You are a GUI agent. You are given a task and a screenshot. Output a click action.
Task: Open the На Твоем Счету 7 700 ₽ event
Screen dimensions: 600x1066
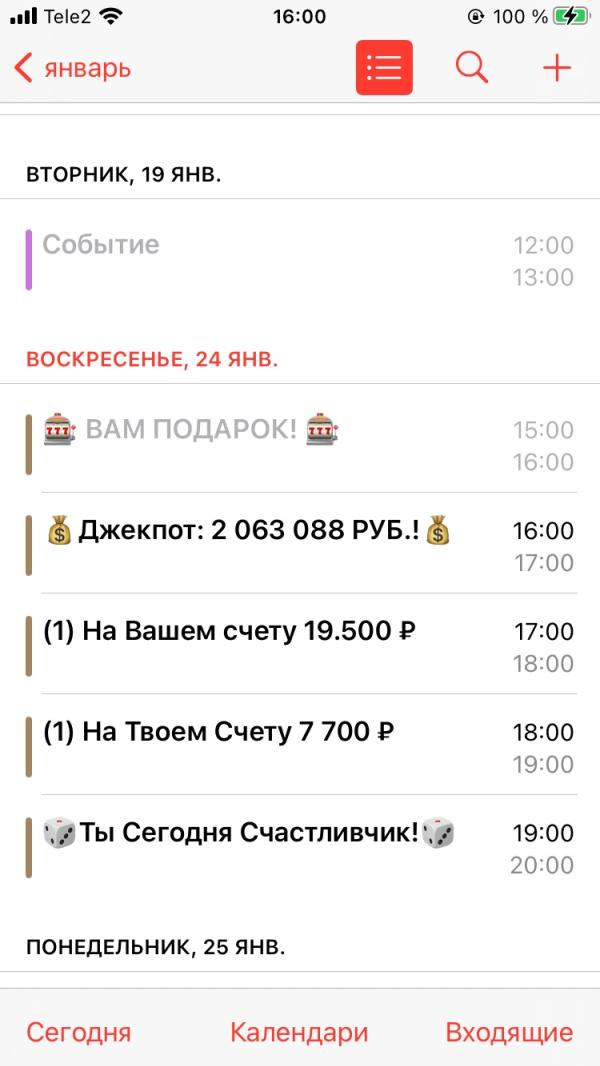click(x=300, y=746)
